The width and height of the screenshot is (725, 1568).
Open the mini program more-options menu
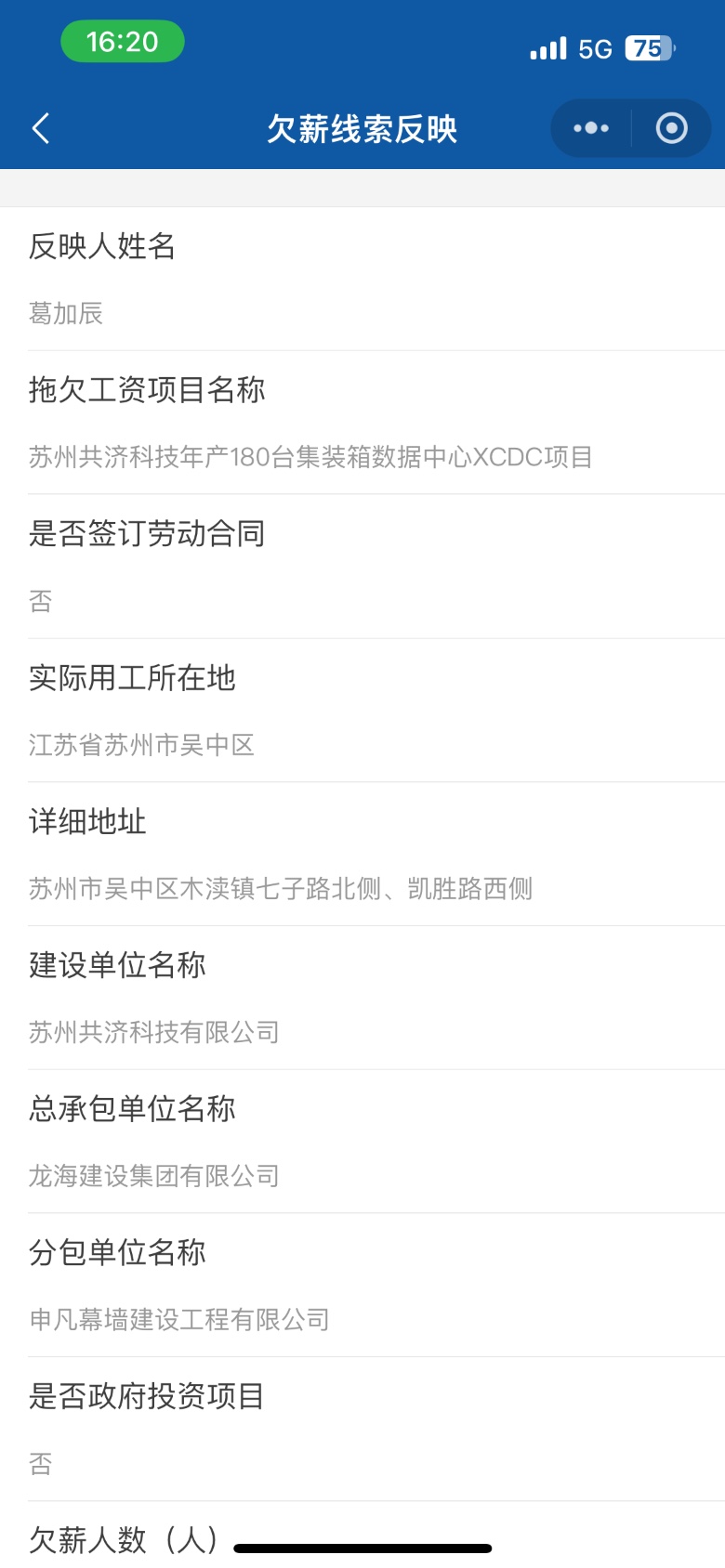click(591, 128)
